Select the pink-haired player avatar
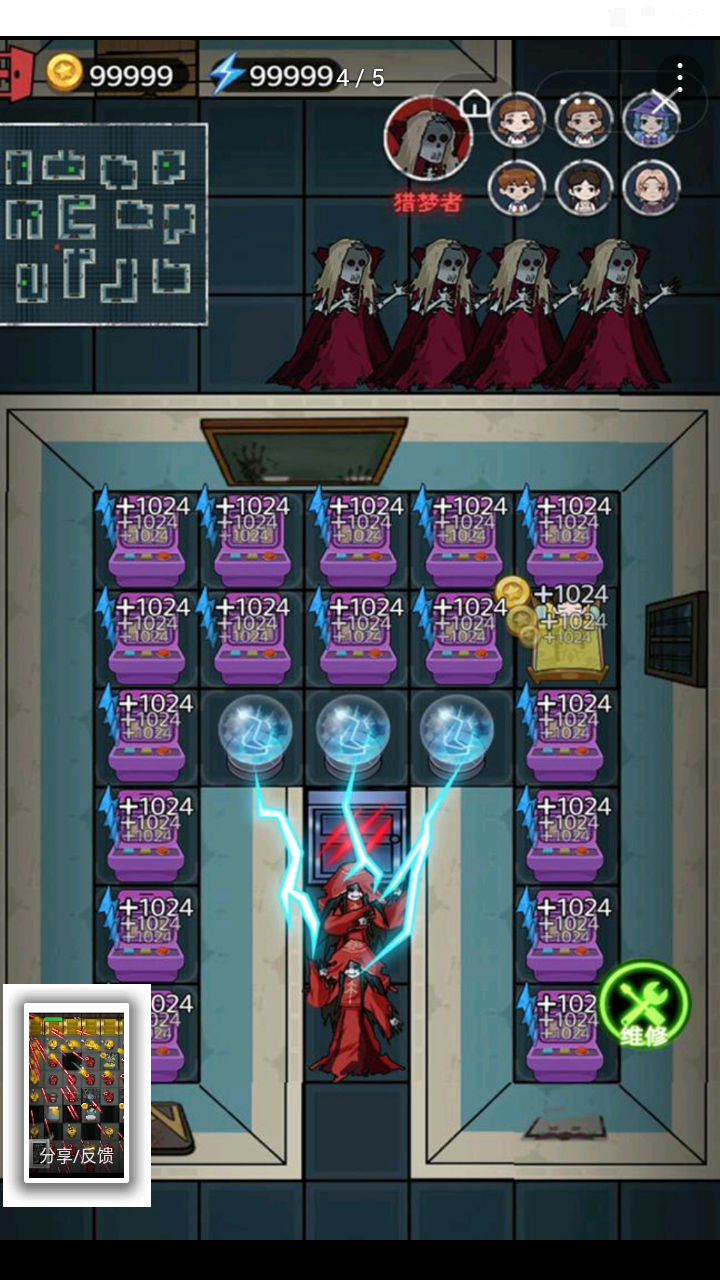This screenshot has height=1280, width=720. 651,188
